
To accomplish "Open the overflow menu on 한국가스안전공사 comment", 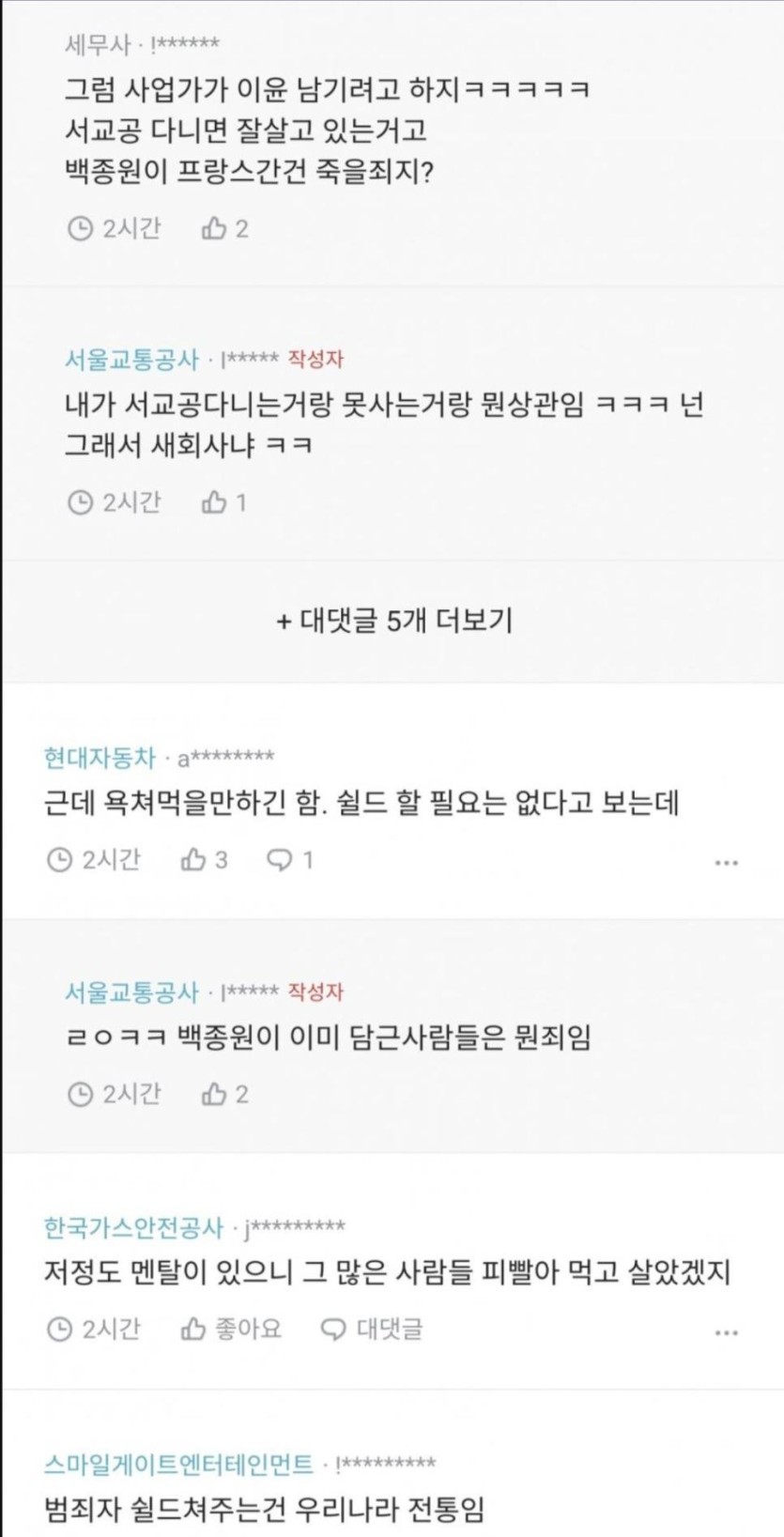I will [x=726, y=1332].
